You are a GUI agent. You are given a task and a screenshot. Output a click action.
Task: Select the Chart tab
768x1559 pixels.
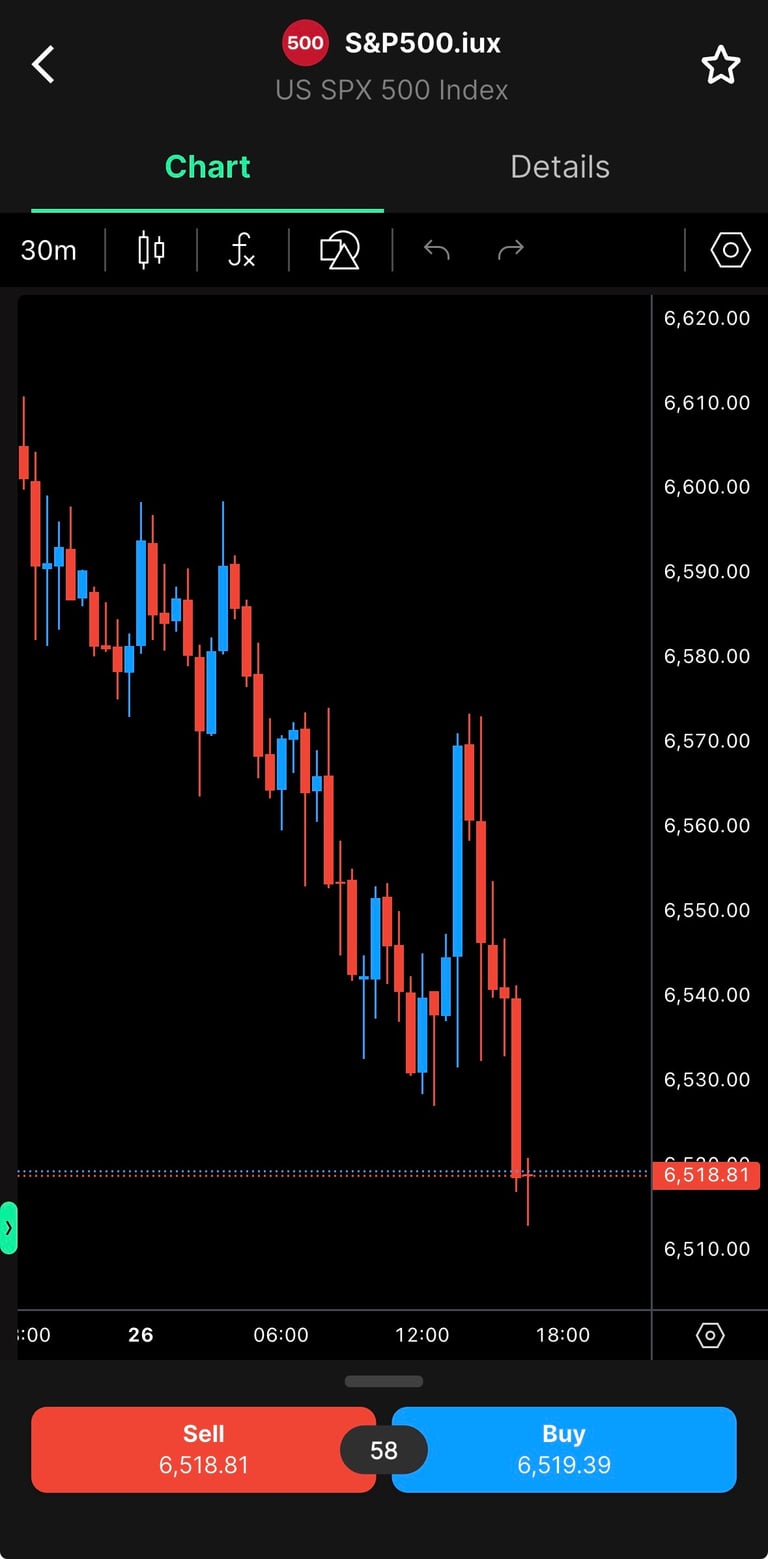pos(207,167)
